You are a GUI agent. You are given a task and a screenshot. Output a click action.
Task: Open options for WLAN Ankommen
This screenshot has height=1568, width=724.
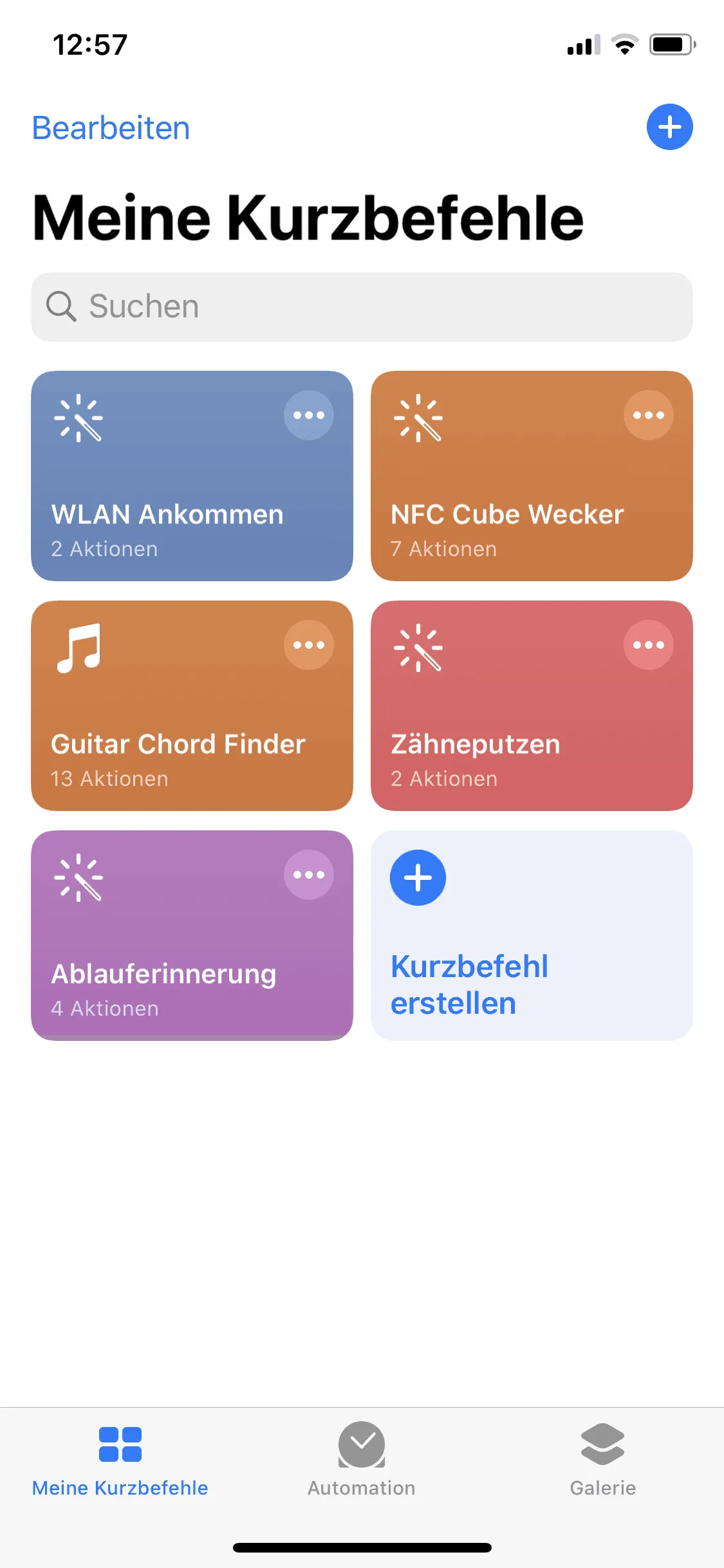coord(309,415)
